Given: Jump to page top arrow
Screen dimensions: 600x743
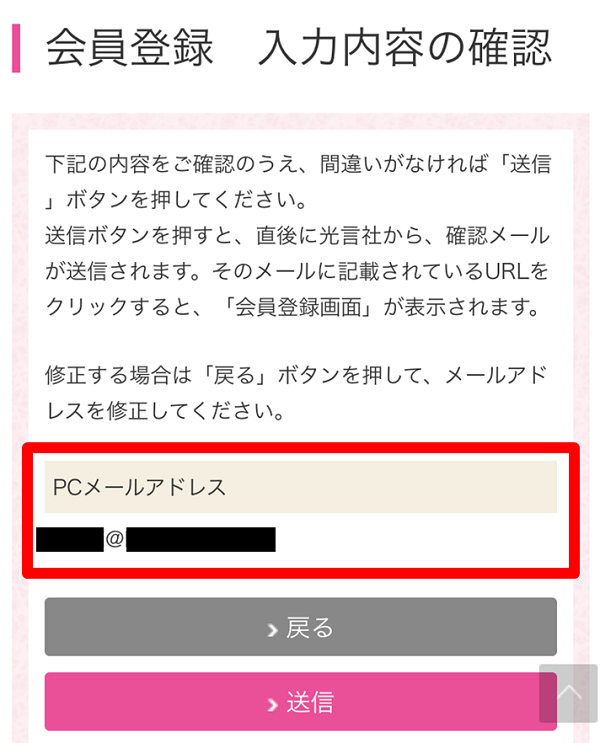Looking at the screenshot, I should tap(568, 692).
